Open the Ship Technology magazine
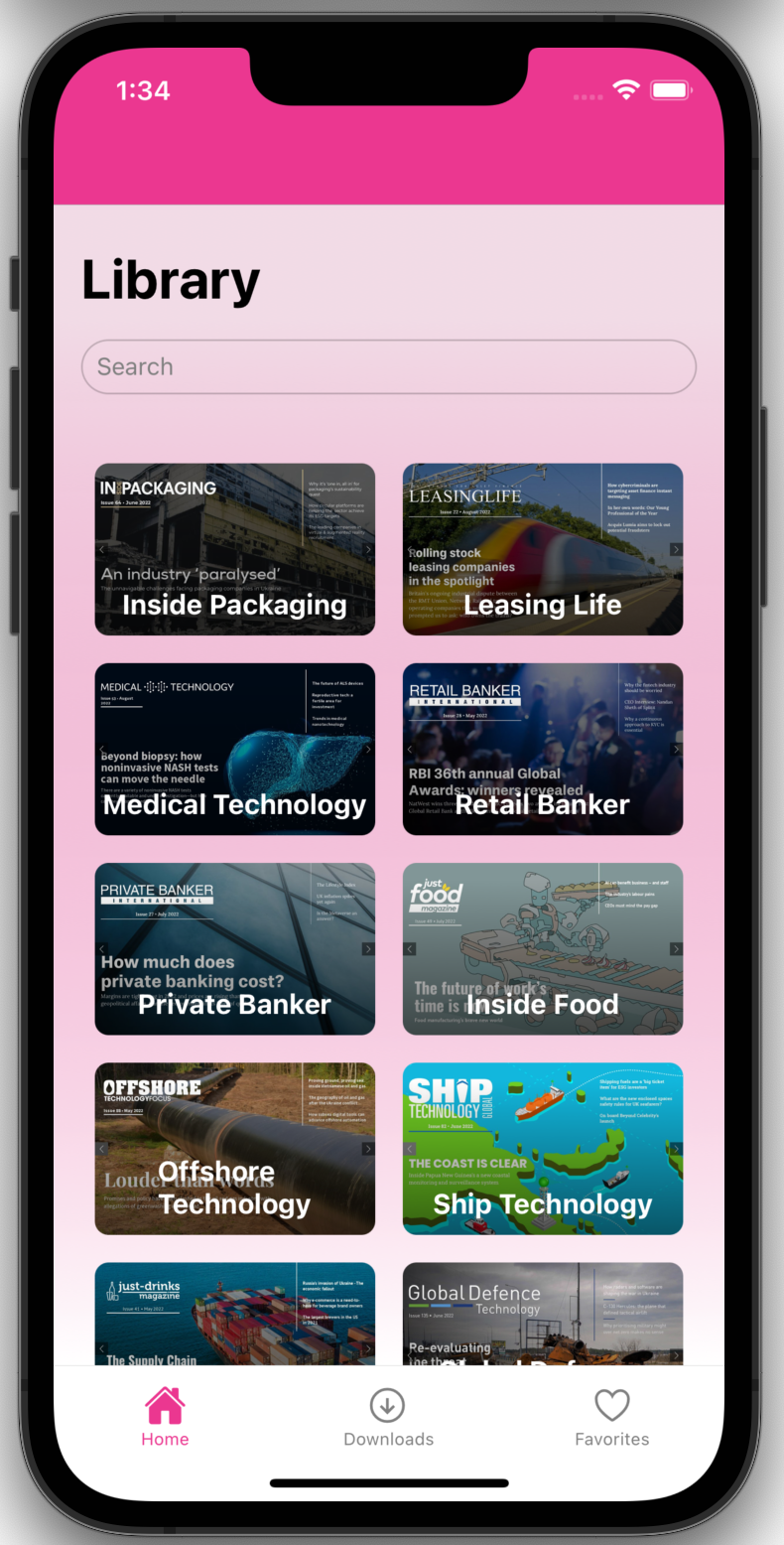 coord(542,1148)
